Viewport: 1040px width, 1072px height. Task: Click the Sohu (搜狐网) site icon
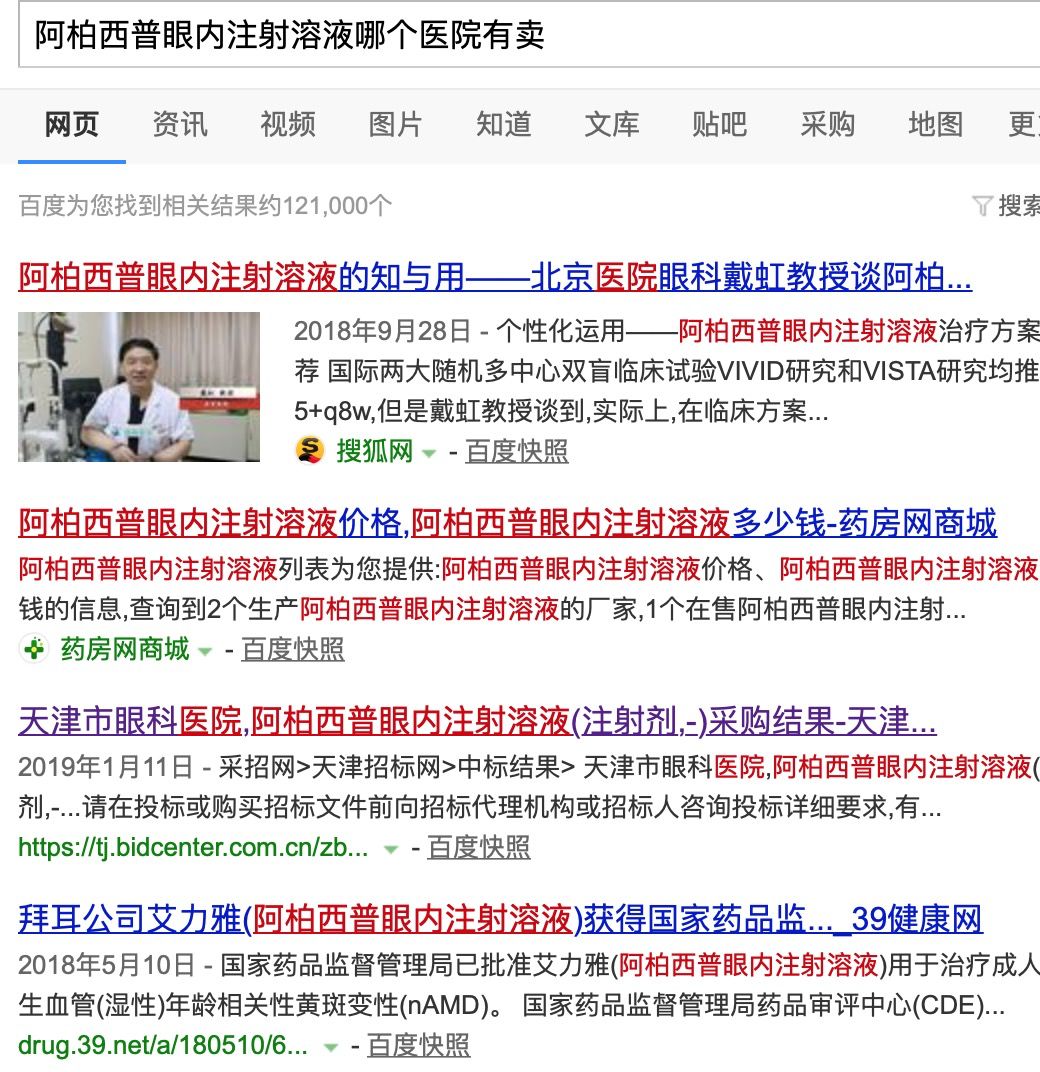pos(309,452)
